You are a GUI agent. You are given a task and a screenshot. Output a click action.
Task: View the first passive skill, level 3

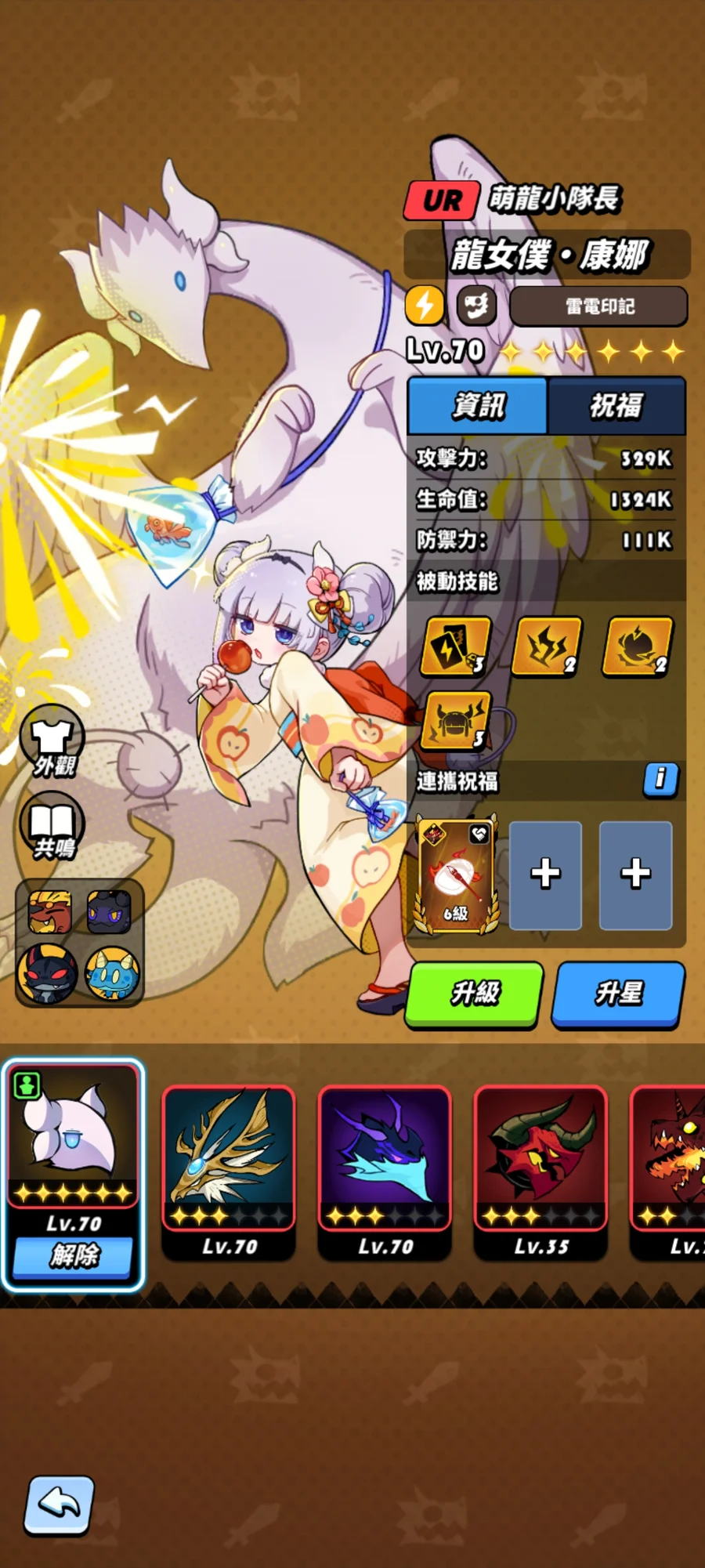456,646
